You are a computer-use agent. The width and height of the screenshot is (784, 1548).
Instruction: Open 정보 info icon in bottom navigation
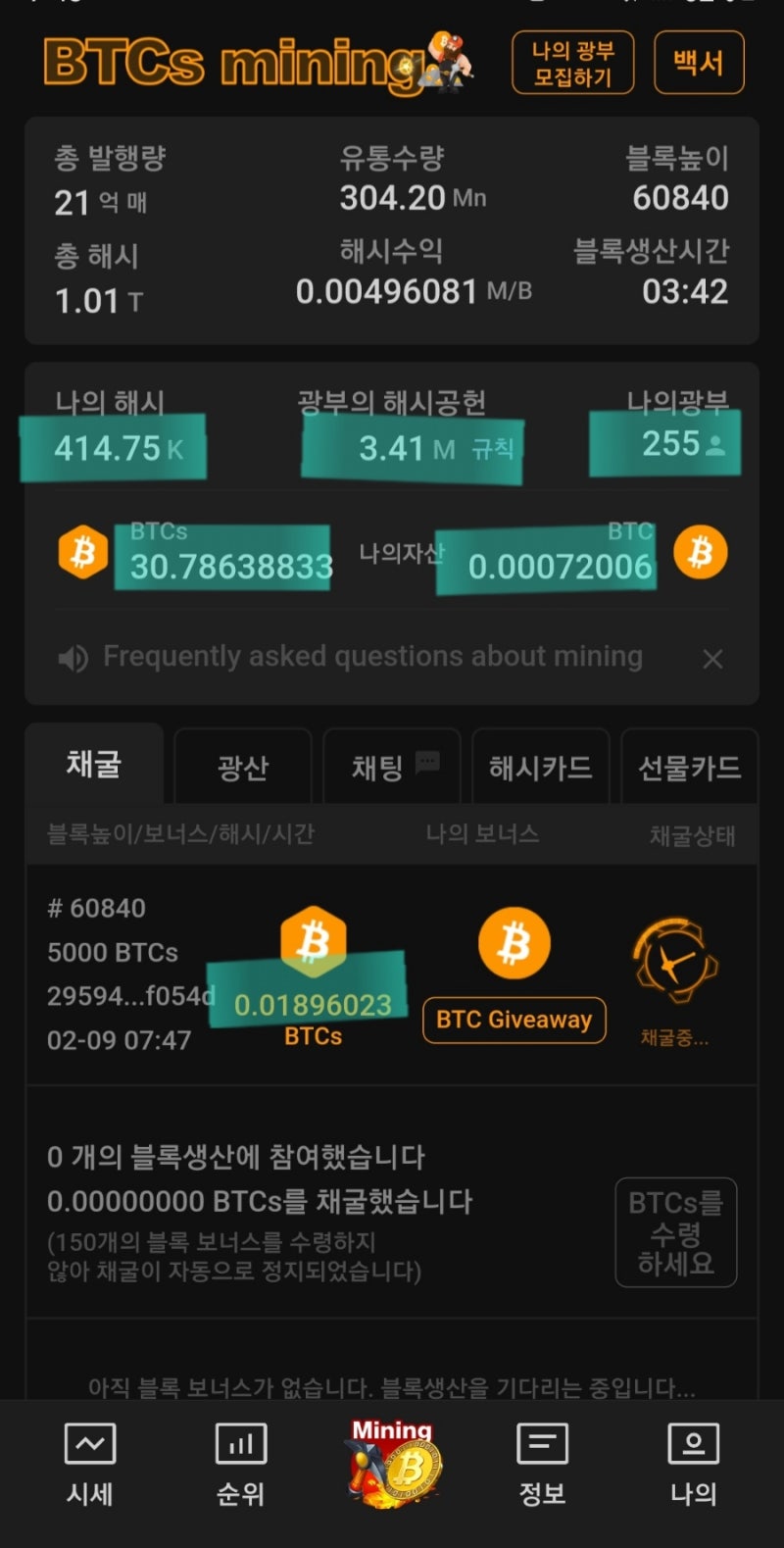(542, 1442)
